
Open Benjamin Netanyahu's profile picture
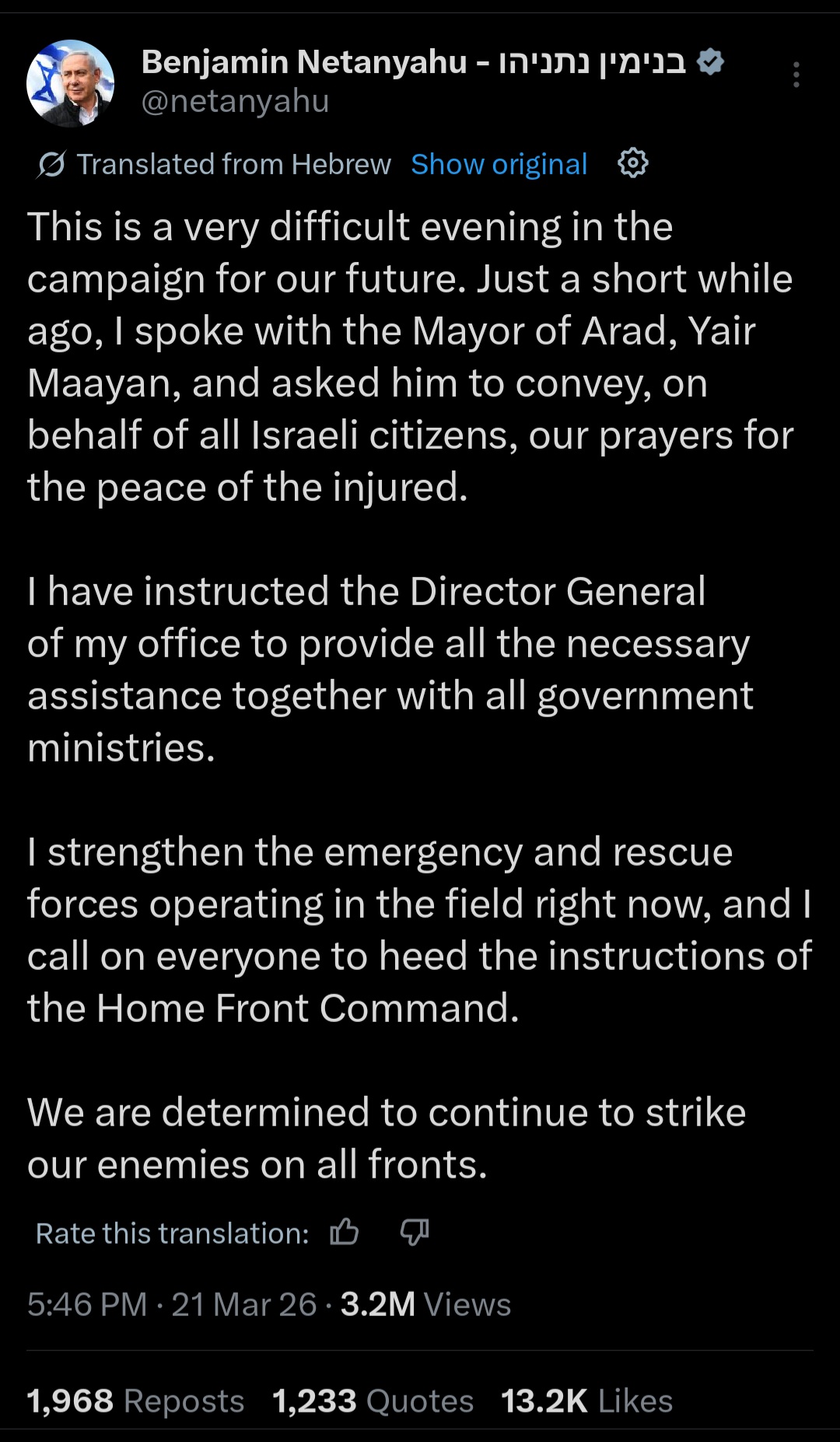(70, 83)
